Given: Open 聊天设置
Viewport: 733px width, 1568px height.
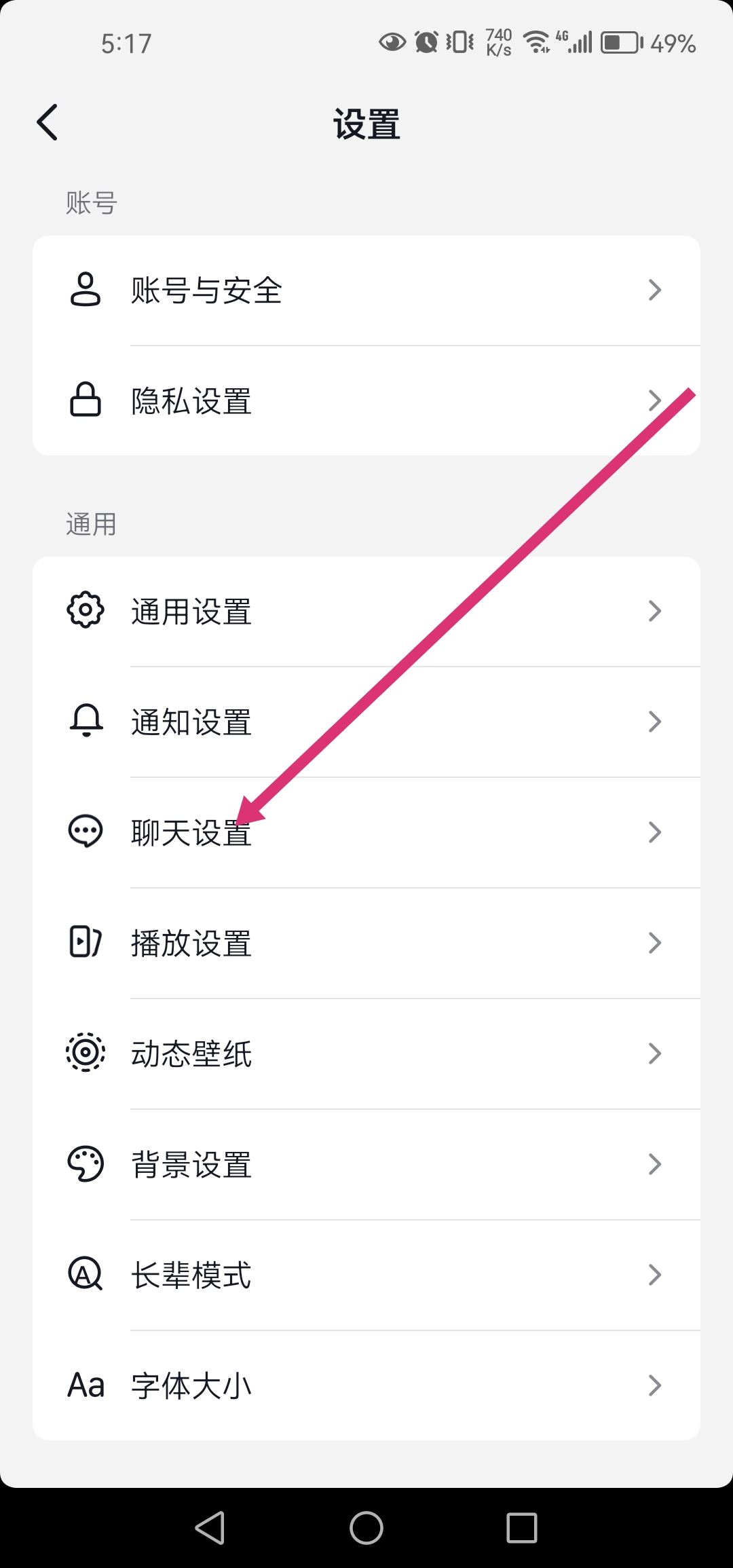Looking at the screenshot, I should 366,832.
